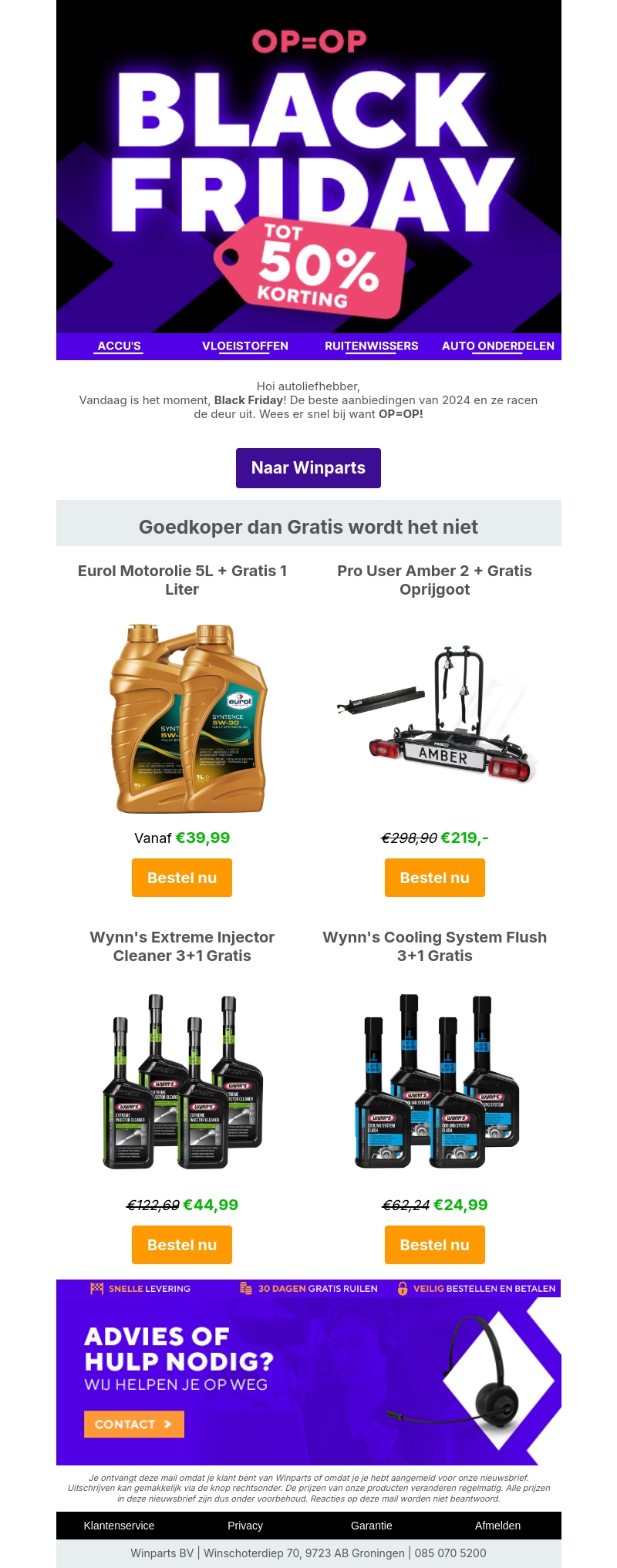Image resolution: width=617 pixels, height=1568 pixels.
Task: Order Pro User Amber 2 carrier
Action: tap(434, 878)
